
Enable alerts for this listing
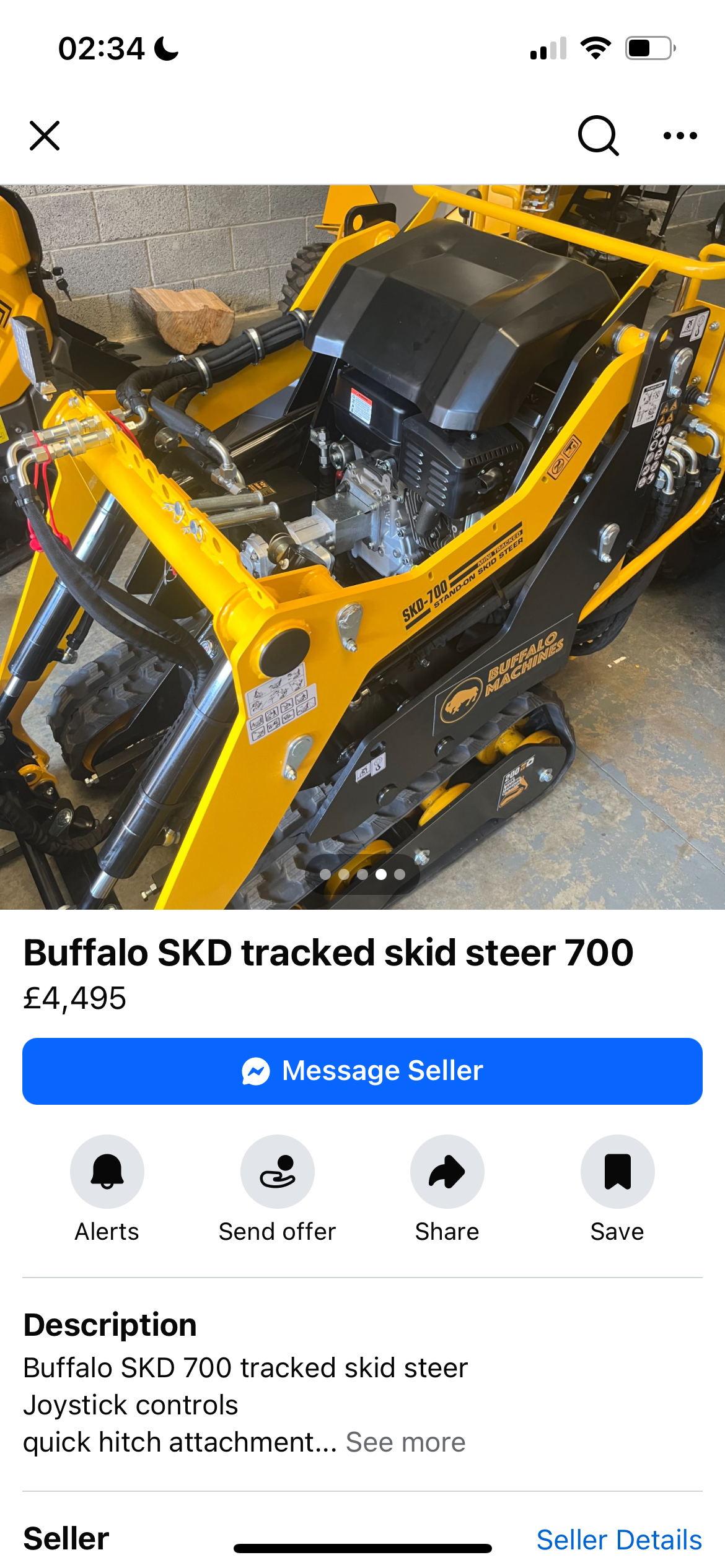pos(107,1172)
